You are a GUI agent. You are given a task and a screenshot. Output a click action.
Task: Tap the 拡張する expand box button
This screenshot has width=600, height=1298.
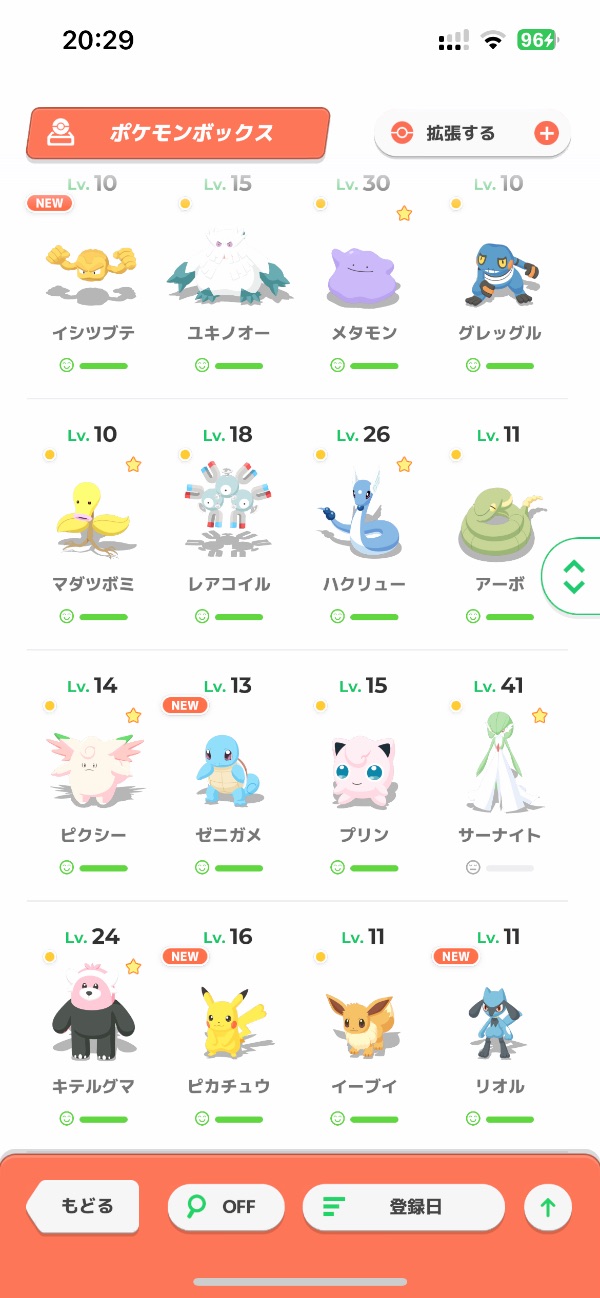pos(472,134)
